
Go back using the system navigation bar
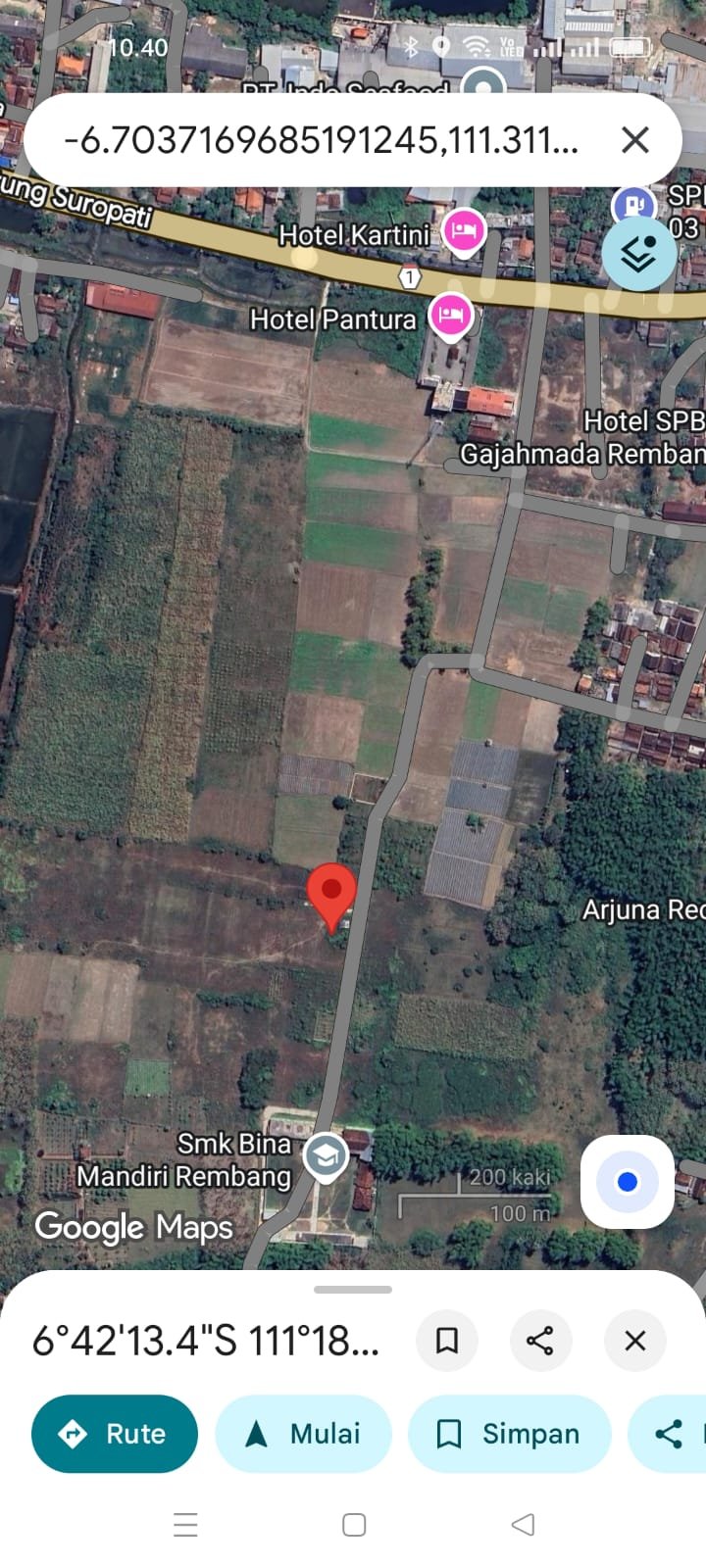[524, 1525]
